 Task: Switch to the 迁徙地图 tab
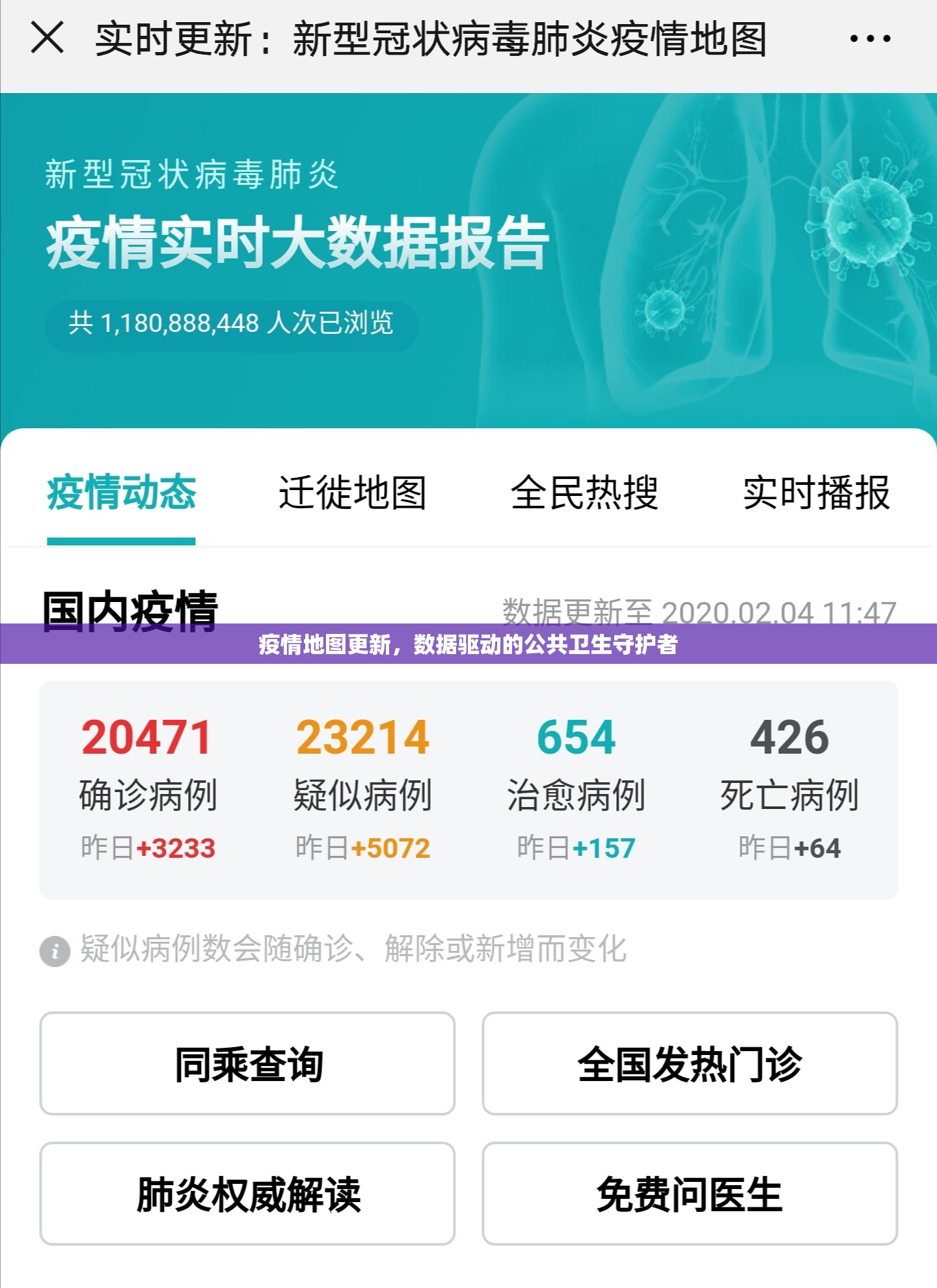click(352, 493)
